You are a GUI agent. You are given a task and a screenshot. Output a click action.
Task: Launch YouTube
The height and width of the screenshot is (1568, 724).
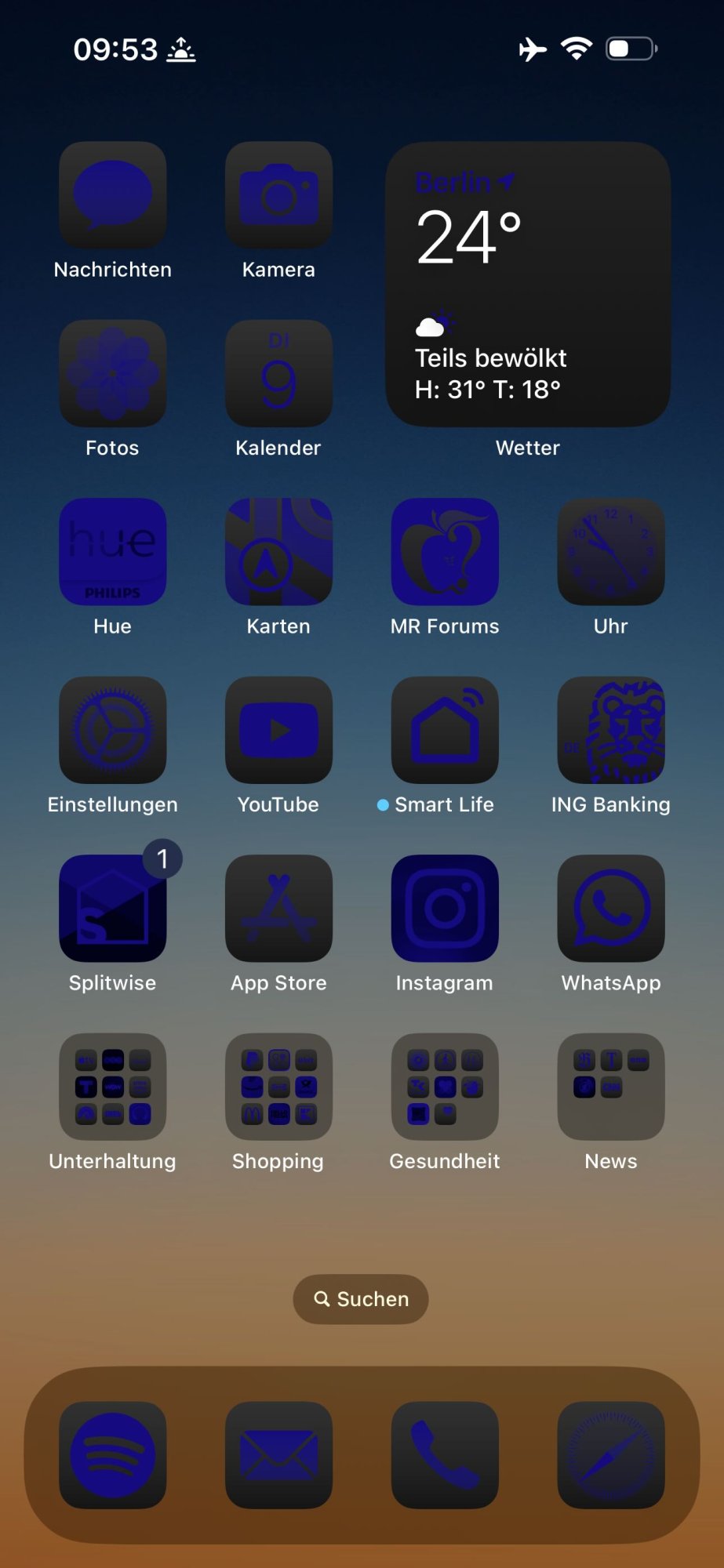click(278, 730)
